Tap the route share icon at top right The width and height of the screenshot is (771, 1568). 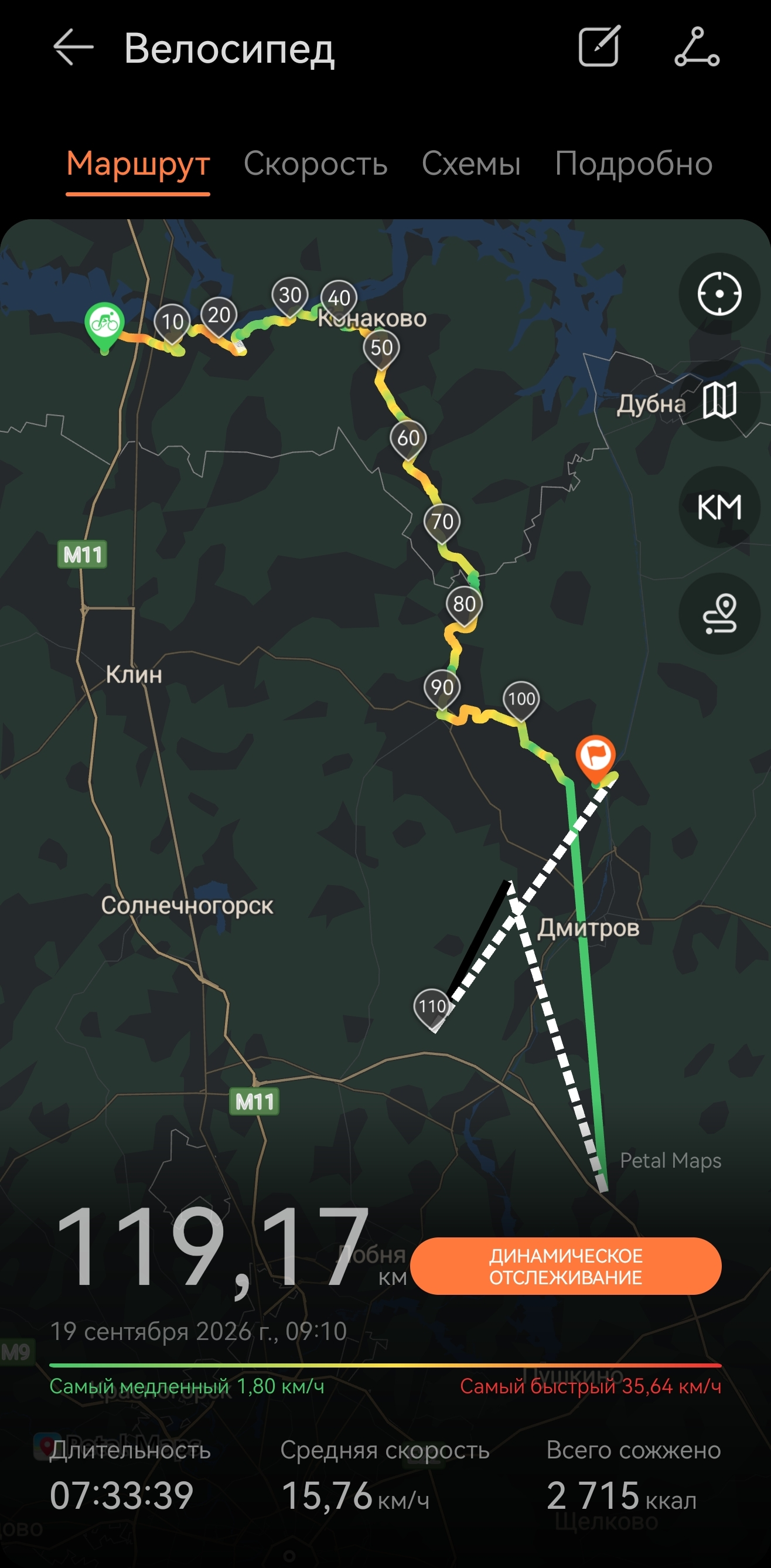697,46
